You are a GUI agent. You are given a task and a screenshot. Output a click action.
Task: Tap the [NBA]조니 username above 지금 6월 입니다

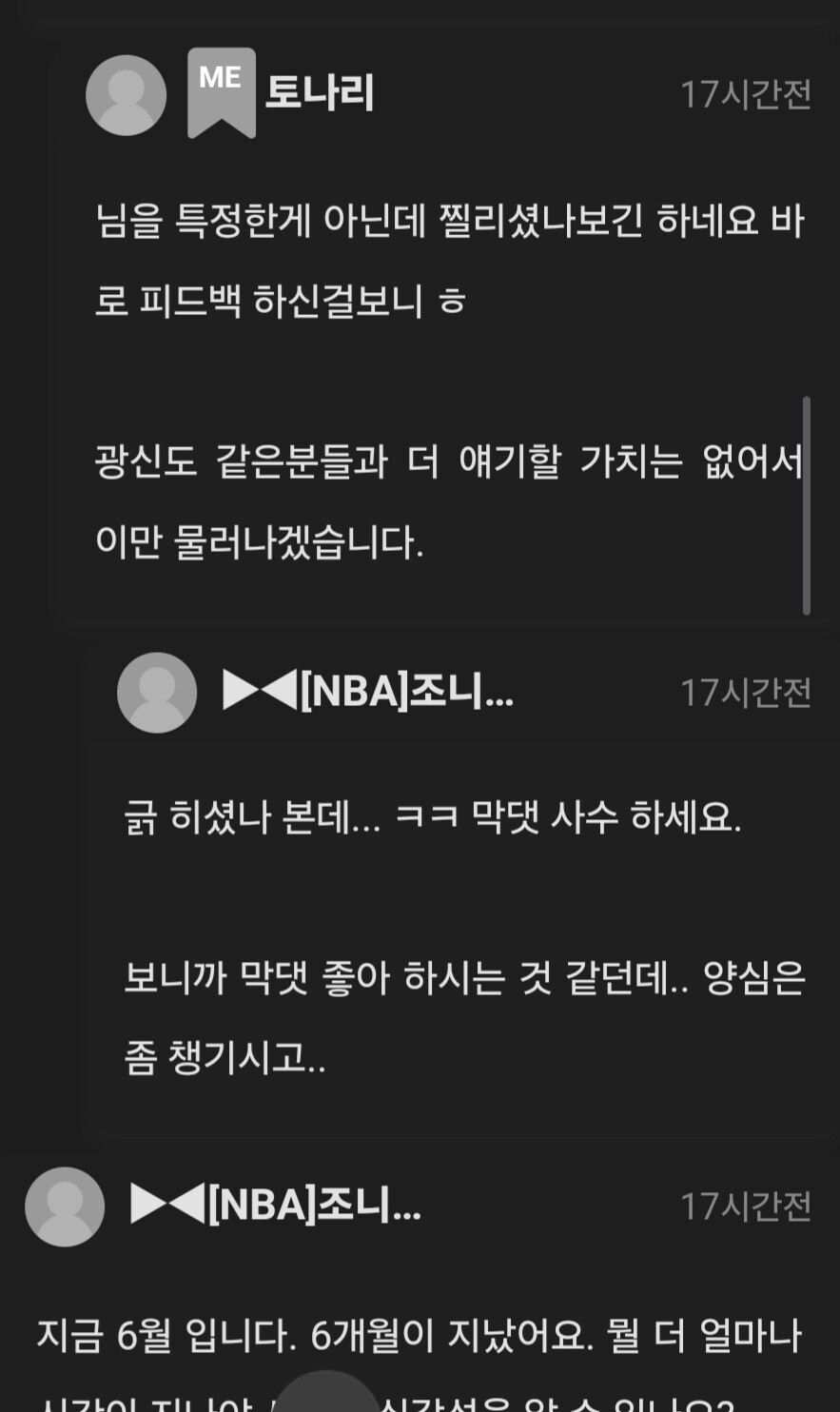276,1206
